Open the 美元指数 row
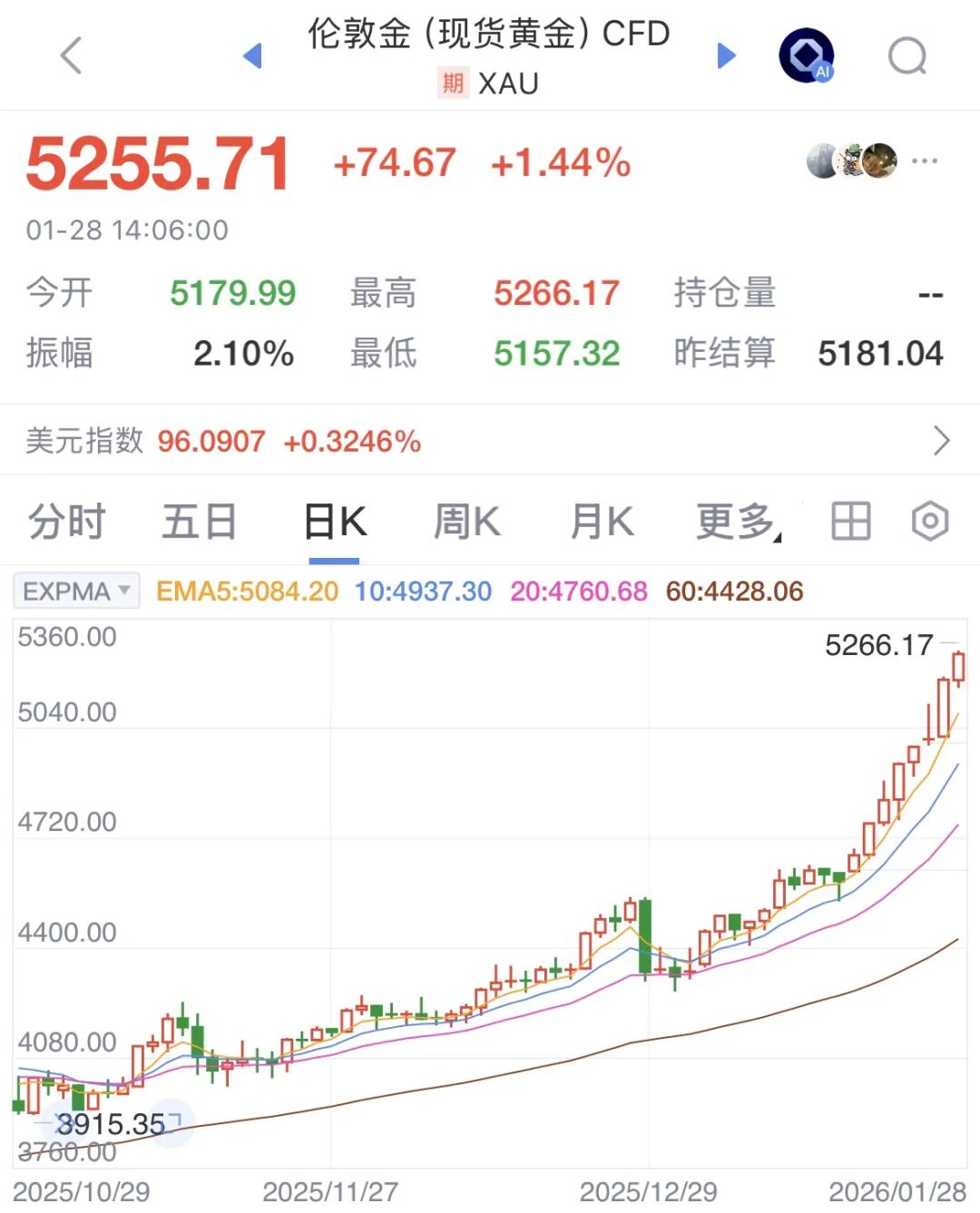Viewport: 980px width, 1213px height. (x=490, y=441)
